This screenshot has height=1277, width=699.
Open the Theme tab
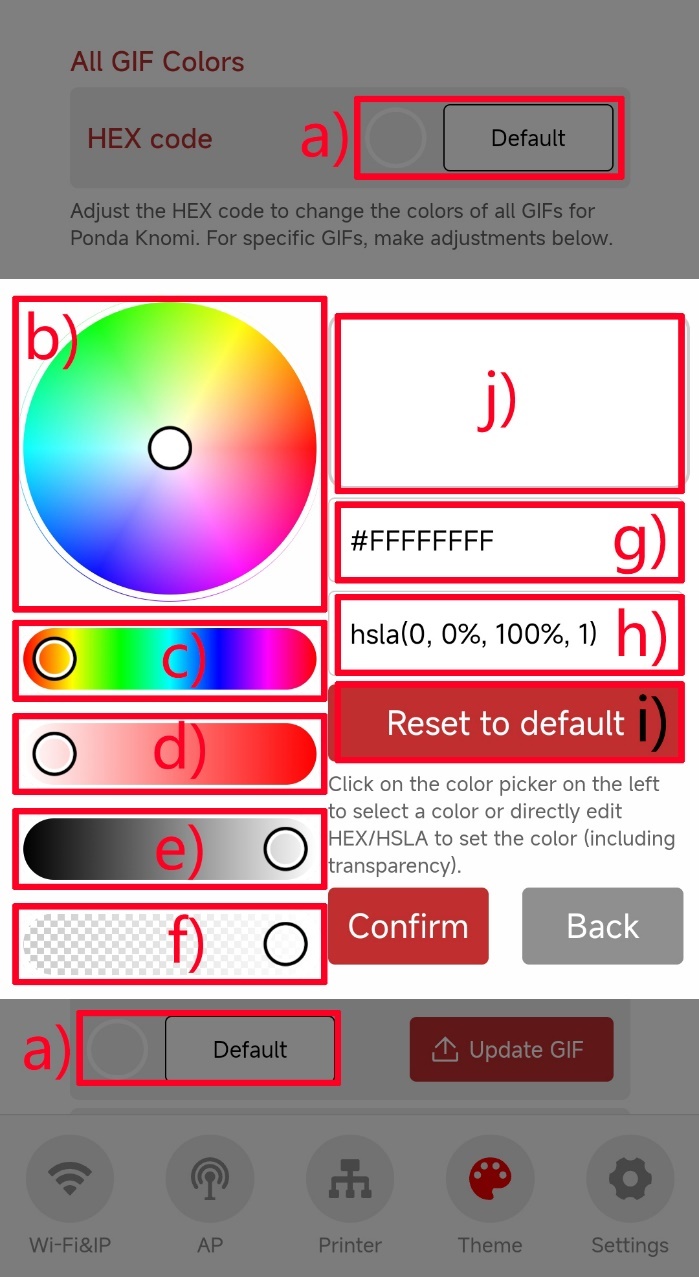pyautogui.click(x=490, y=1198)
